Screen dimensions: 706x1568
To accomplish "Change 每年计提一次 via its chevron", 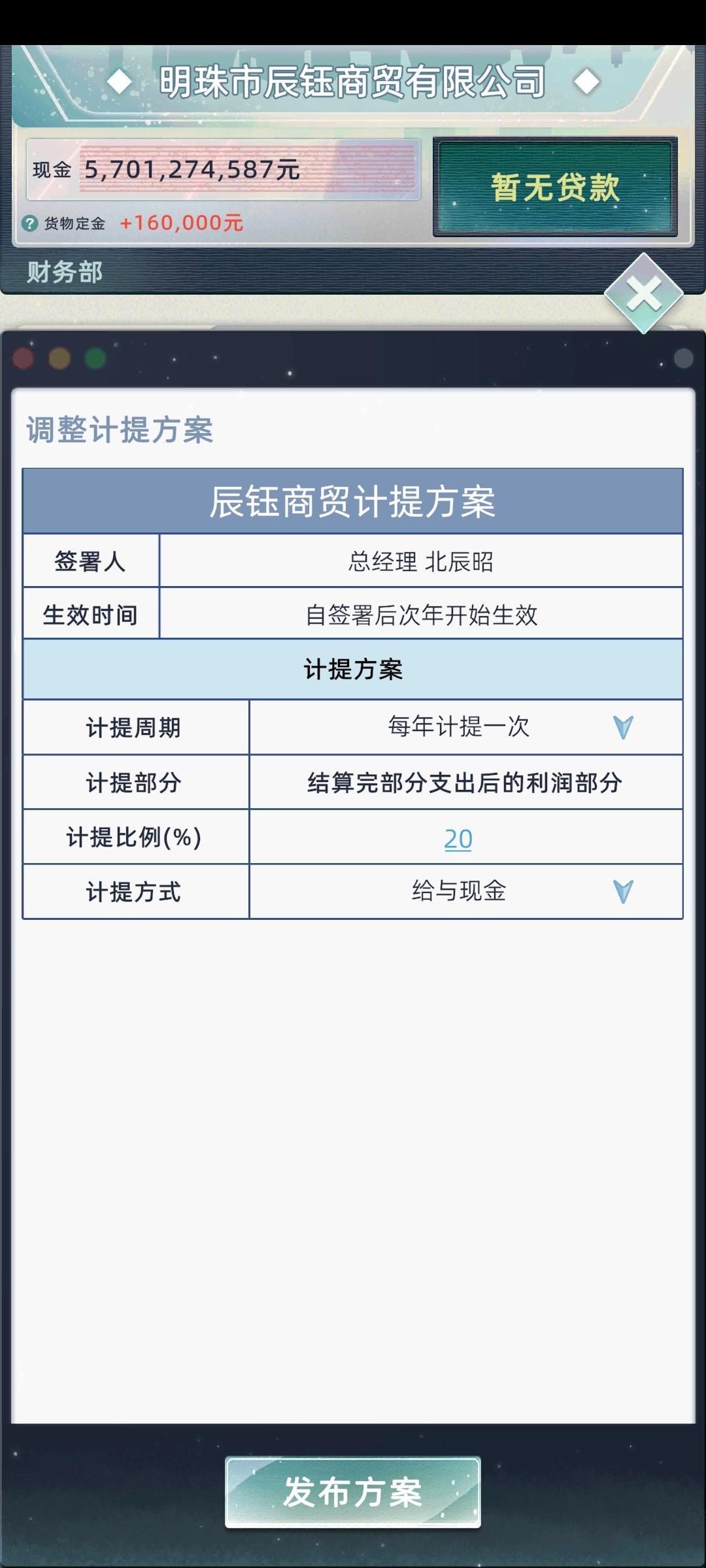I will [x=624, y=727].
